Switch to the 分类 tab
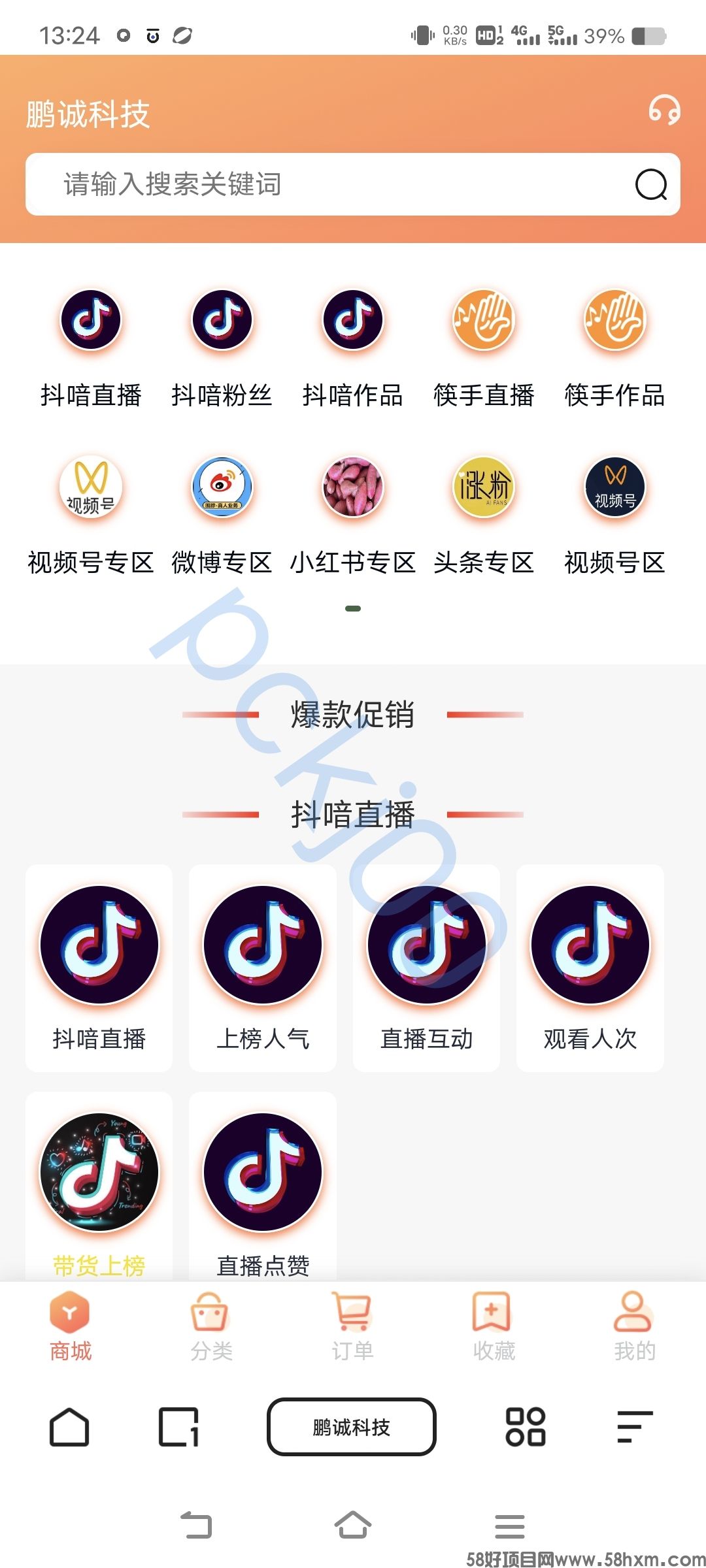This screenshot has width=706, height=1568. (x=211, y=1328)
